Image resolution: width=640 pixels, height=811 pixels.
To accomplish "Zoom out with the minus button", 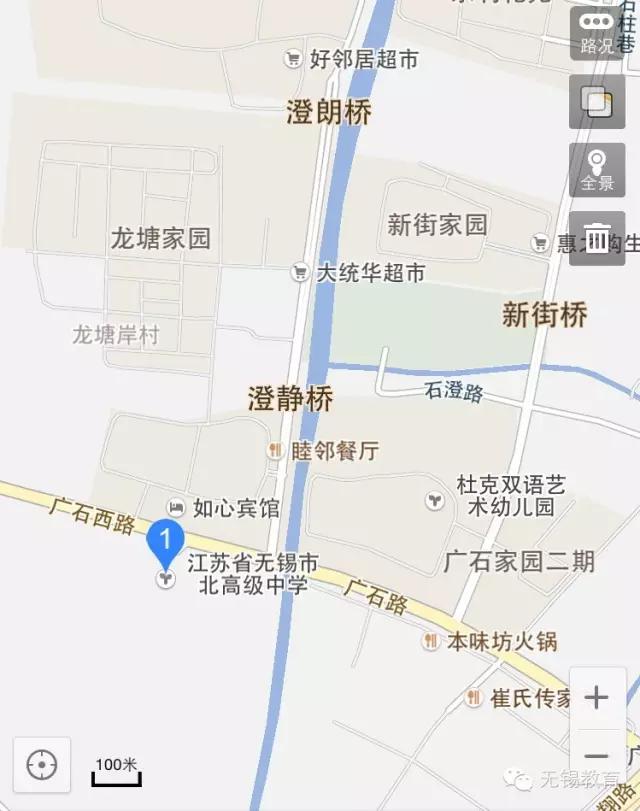I will pyautogui.click(x=597, y=757).
